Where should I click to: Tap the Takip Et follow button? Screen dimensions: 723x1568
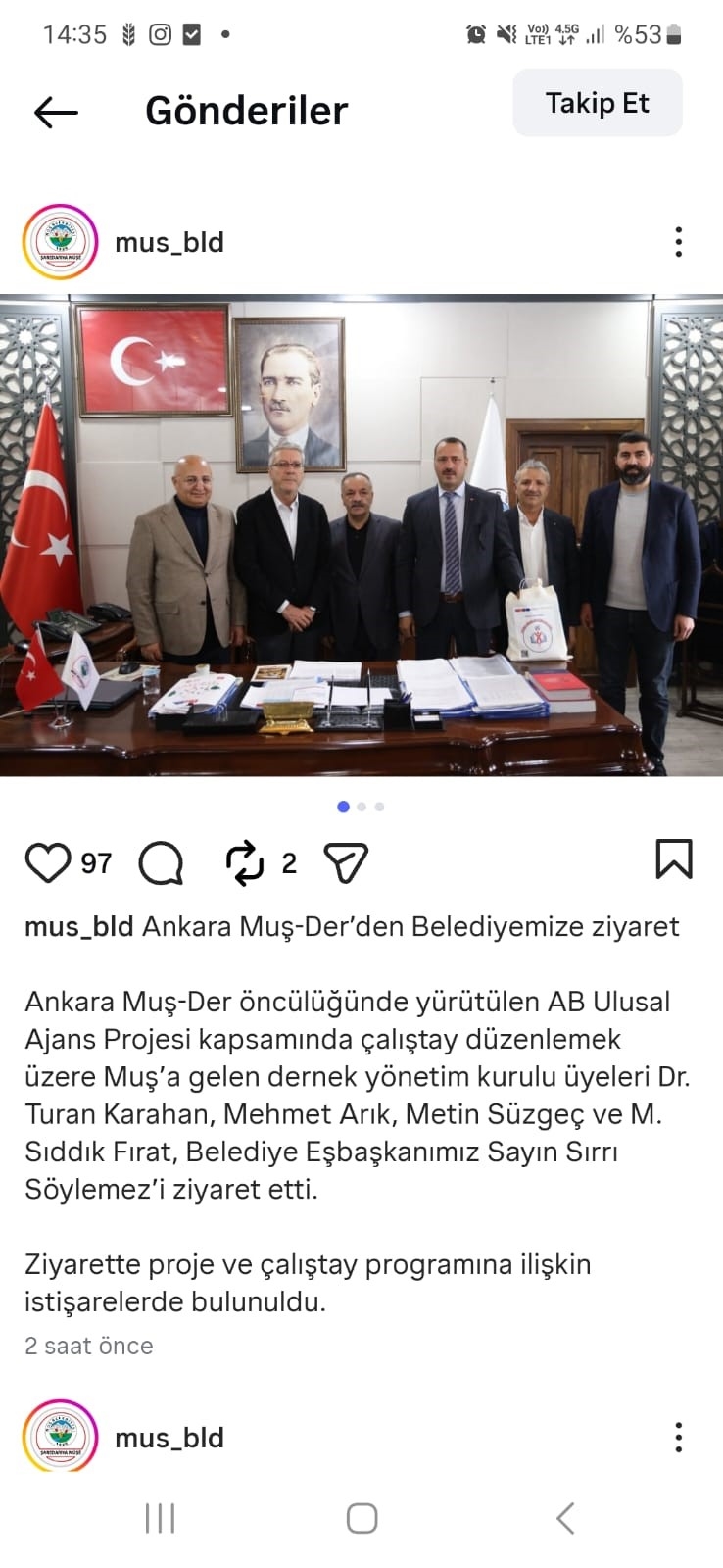(x=597, y=103)
